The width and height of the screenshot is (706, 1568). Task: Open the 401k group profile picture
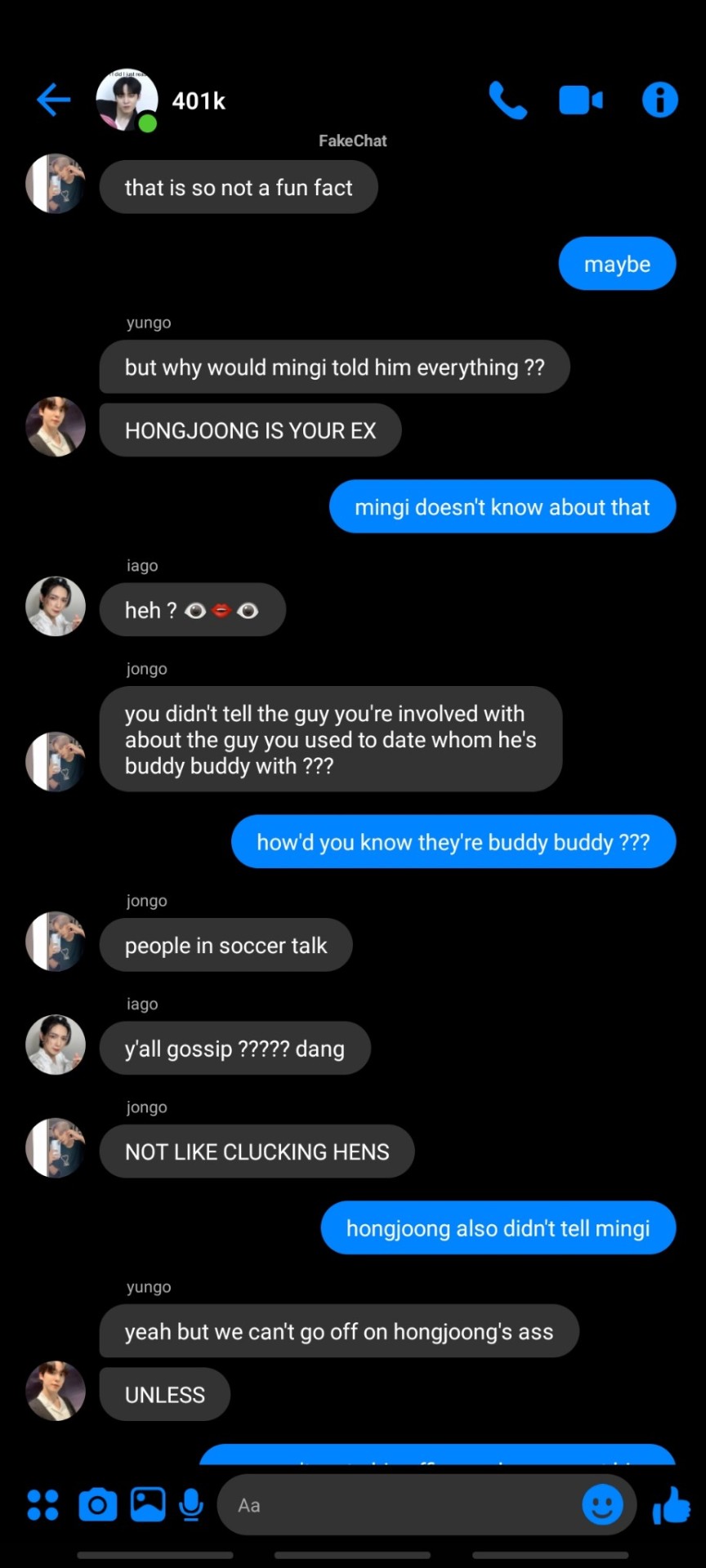coord(127,100)
